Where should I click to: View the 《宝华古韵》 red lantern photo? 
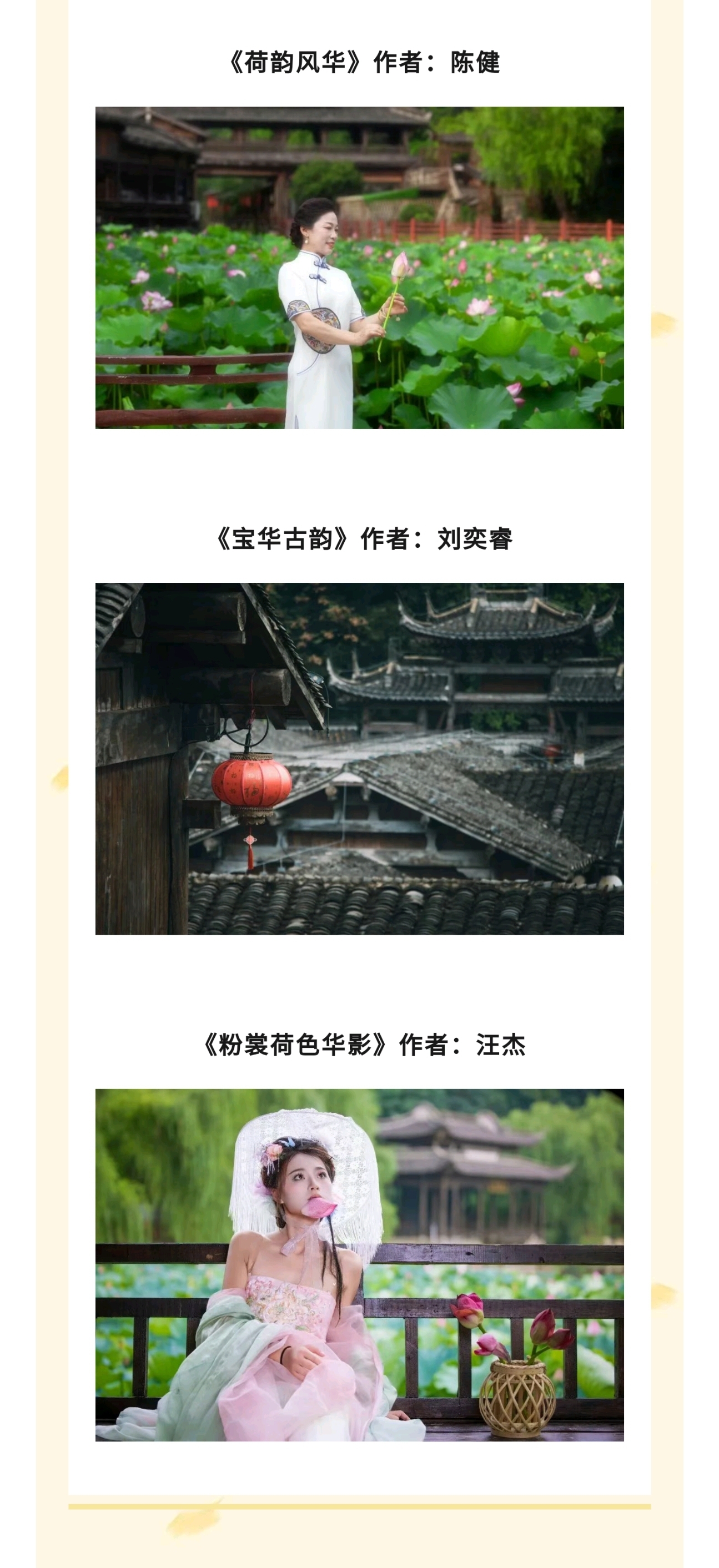click(x=359, y=758)
